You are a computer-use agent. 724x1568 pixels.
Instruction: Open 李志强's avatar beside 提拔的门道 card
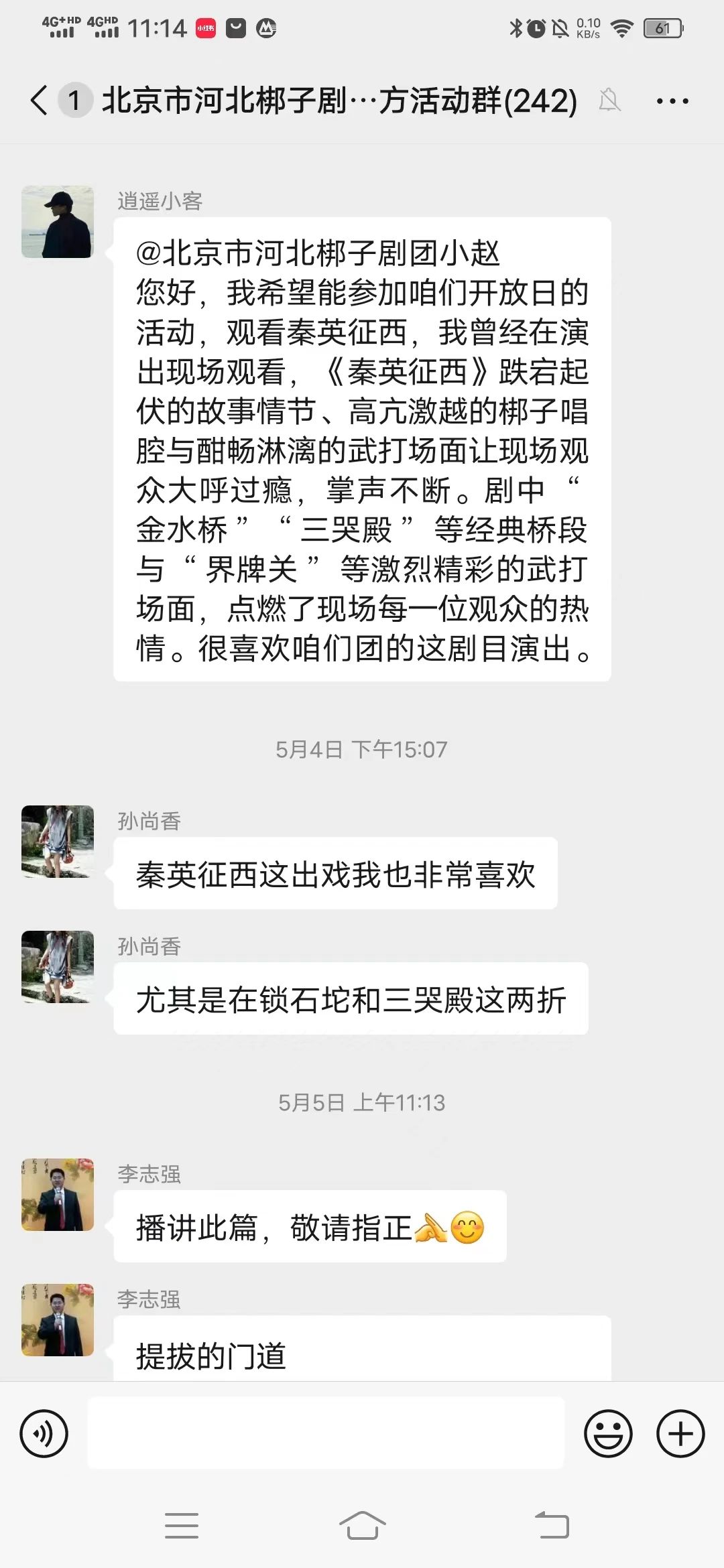pyautogui.click(x=58, y=1320)
